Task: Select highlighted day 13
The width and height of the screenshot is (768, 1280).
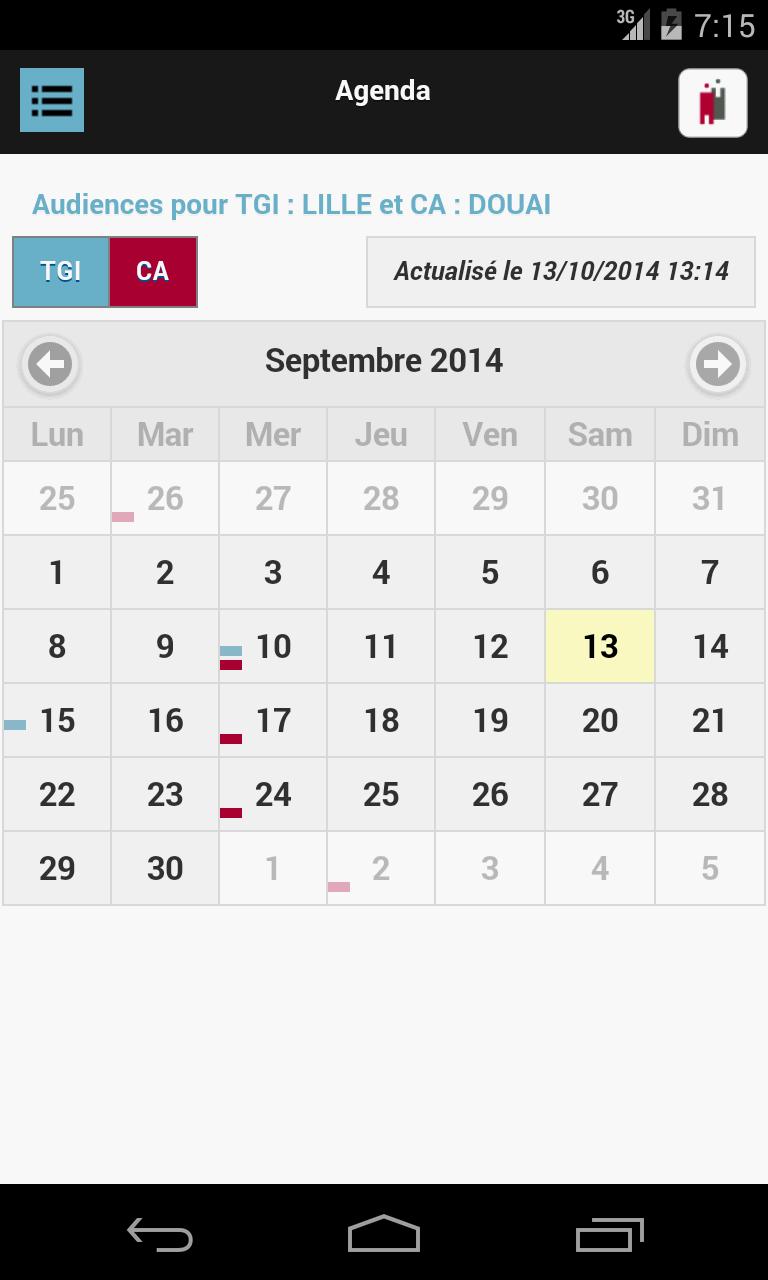Action: point(600,647)
